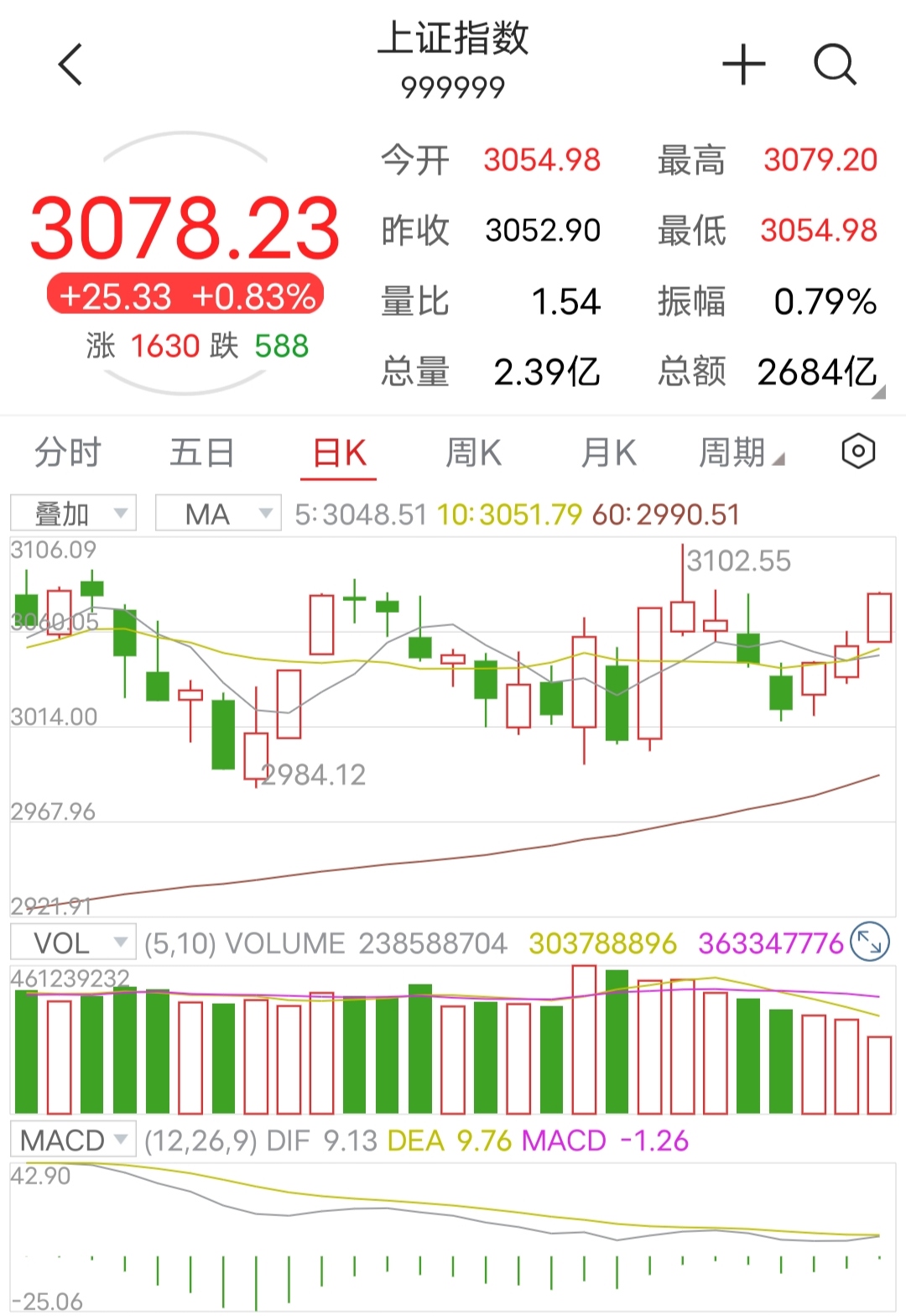The width and height of the screenshot is (906, 1316).
Task: Click the currently active 日K tab
Action: 339,452
